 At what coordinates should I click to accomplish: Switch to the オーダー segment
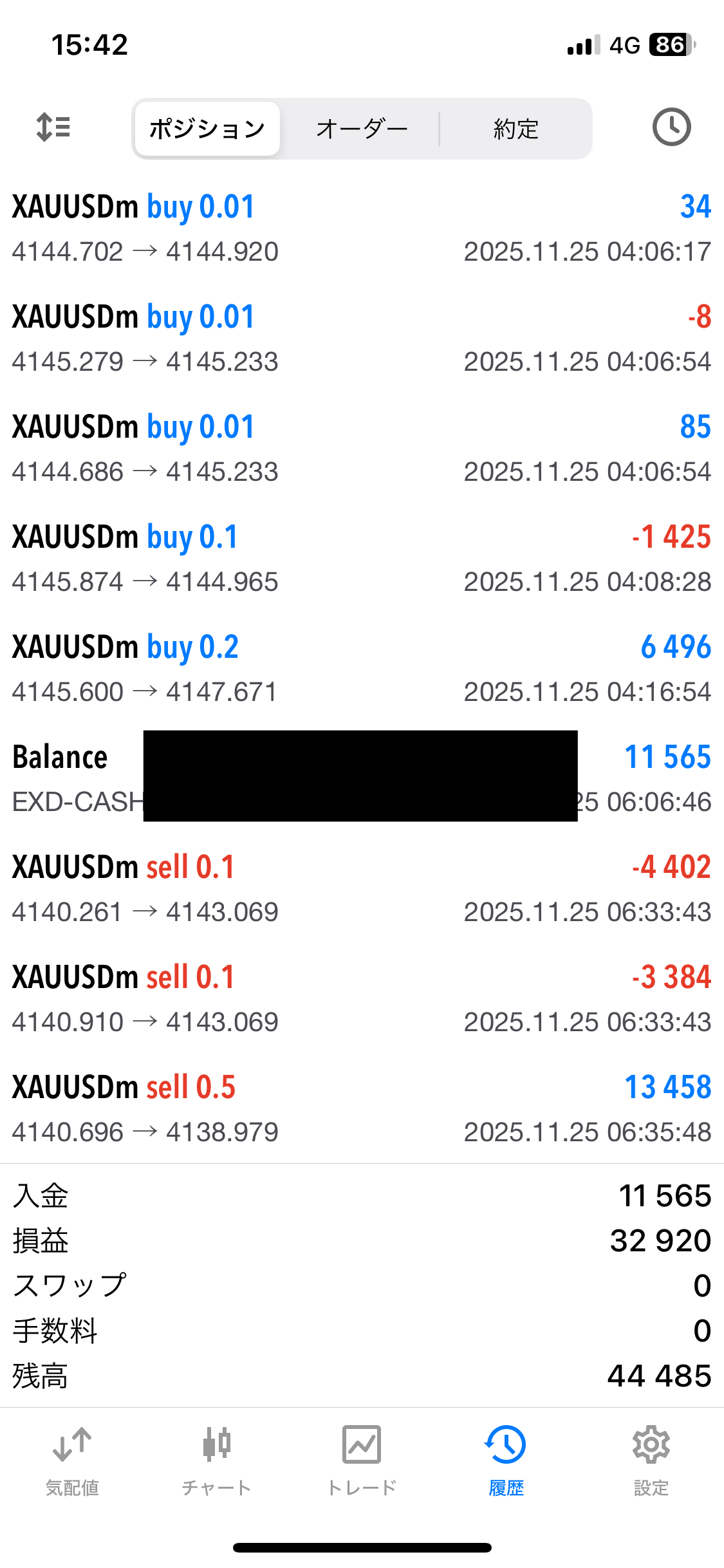click(x=362, y=129)
